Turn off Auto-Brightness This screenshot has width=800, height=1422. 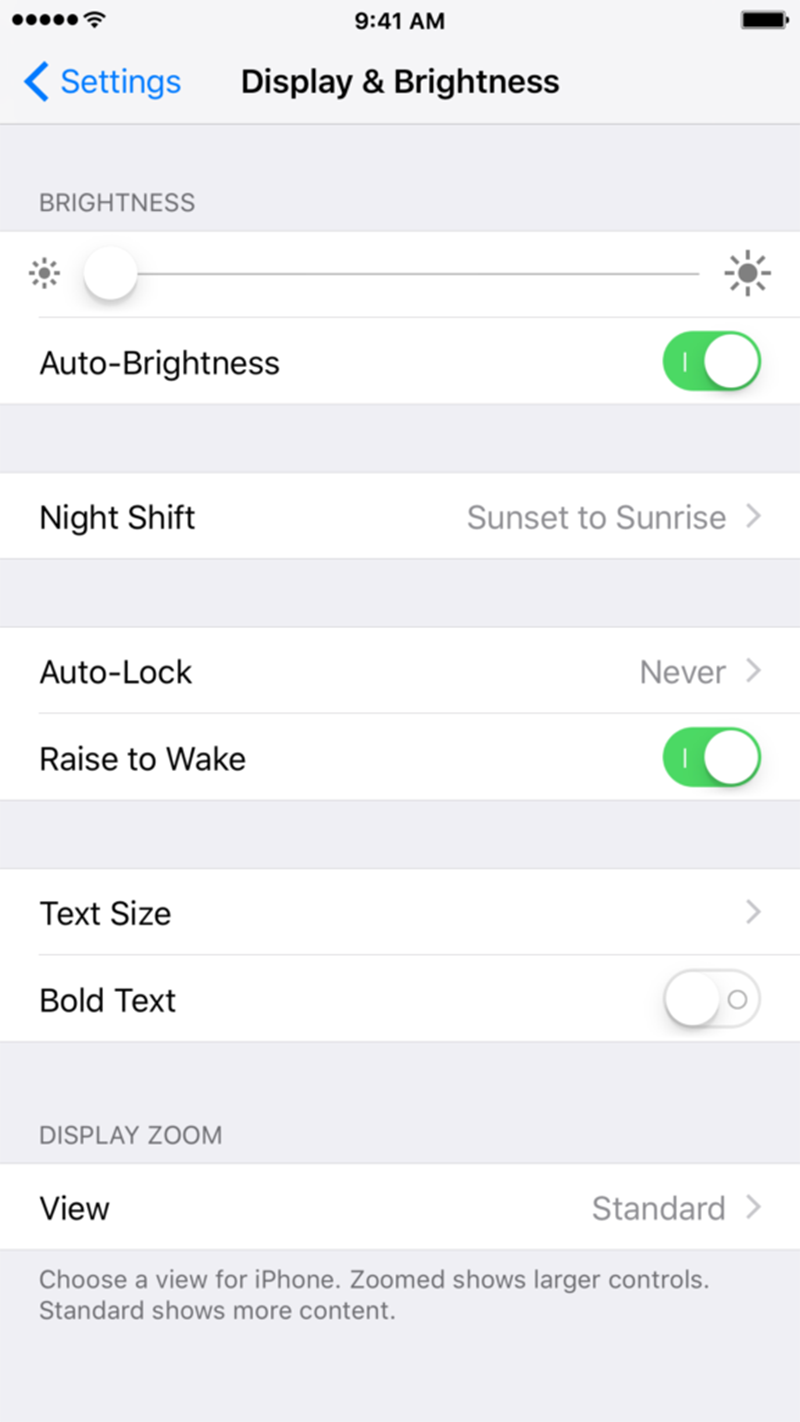coord(711,361)
